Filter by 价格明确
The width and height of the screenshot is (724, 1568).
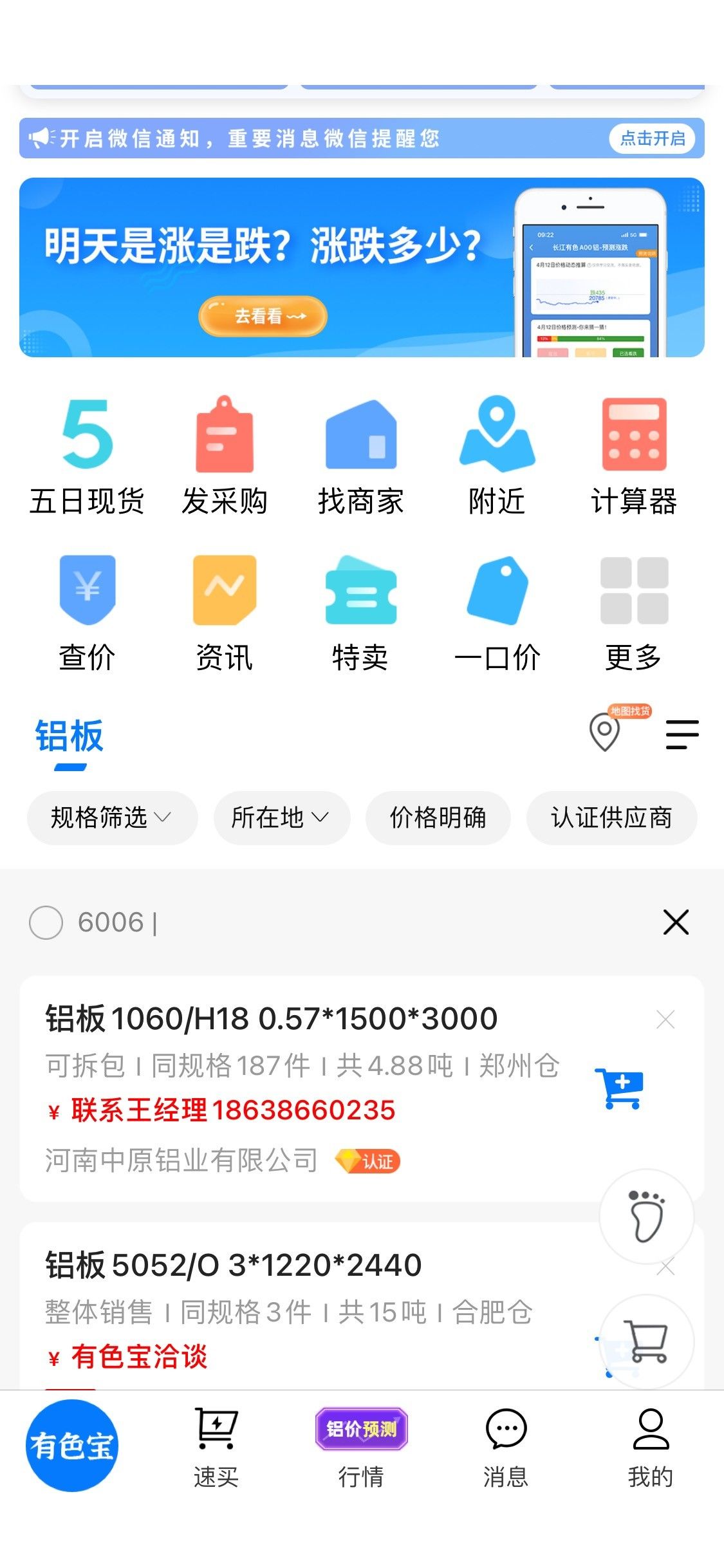438,817
